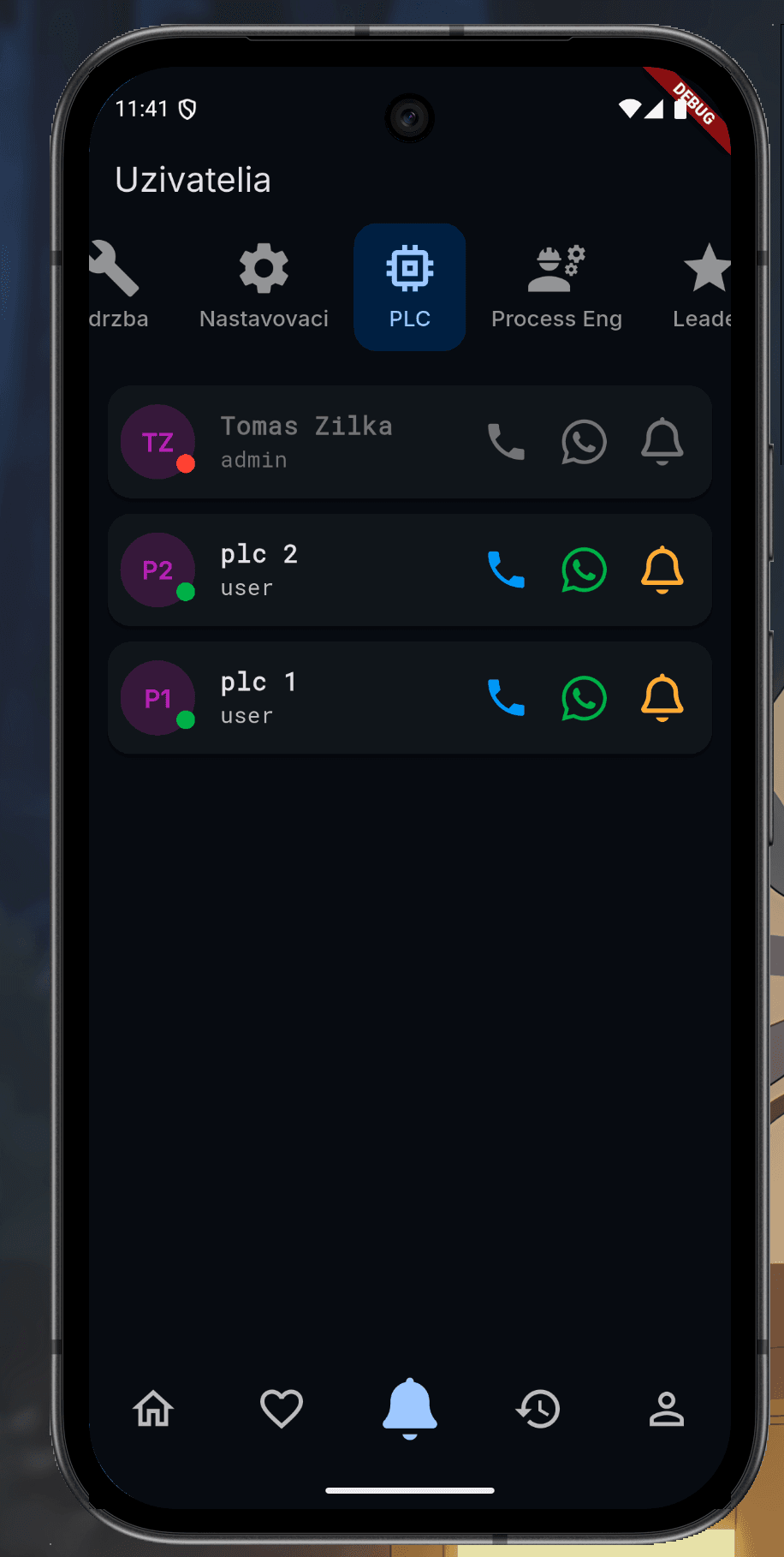Screen dimensions: 784x1557
Task: Select the údržba wrench tab
Action: (116, 287)
